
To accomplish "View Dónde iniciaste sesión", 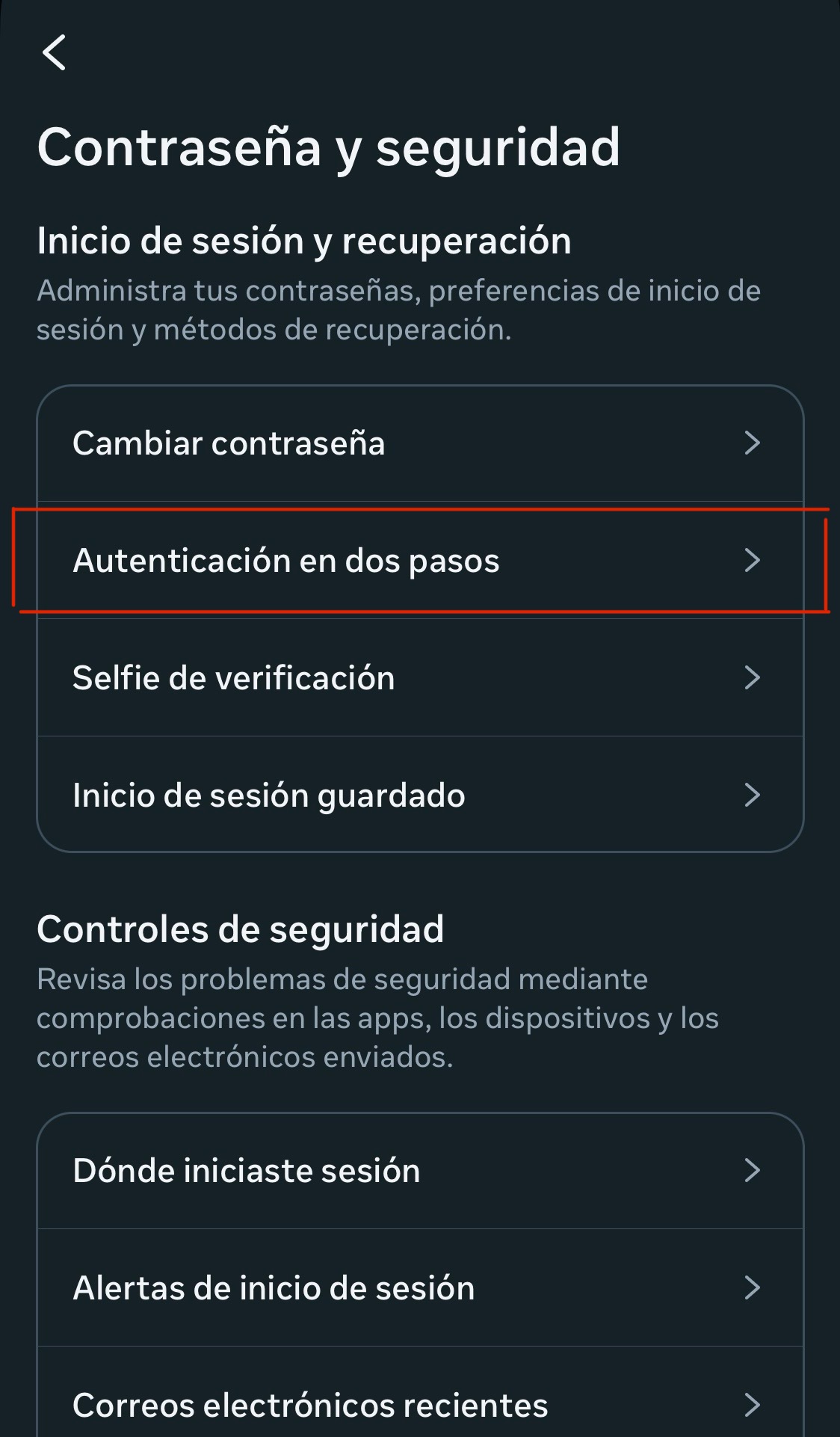I will pos(419,1171).
